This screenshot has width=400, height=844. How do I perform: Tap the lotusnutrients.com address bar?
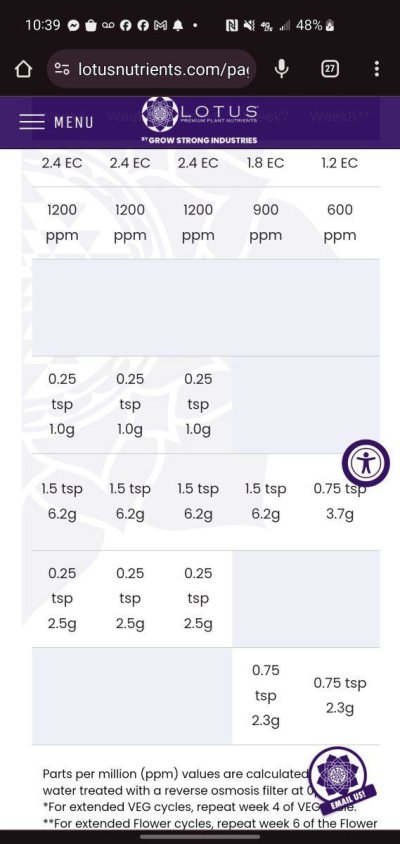(x=151, y=69)
